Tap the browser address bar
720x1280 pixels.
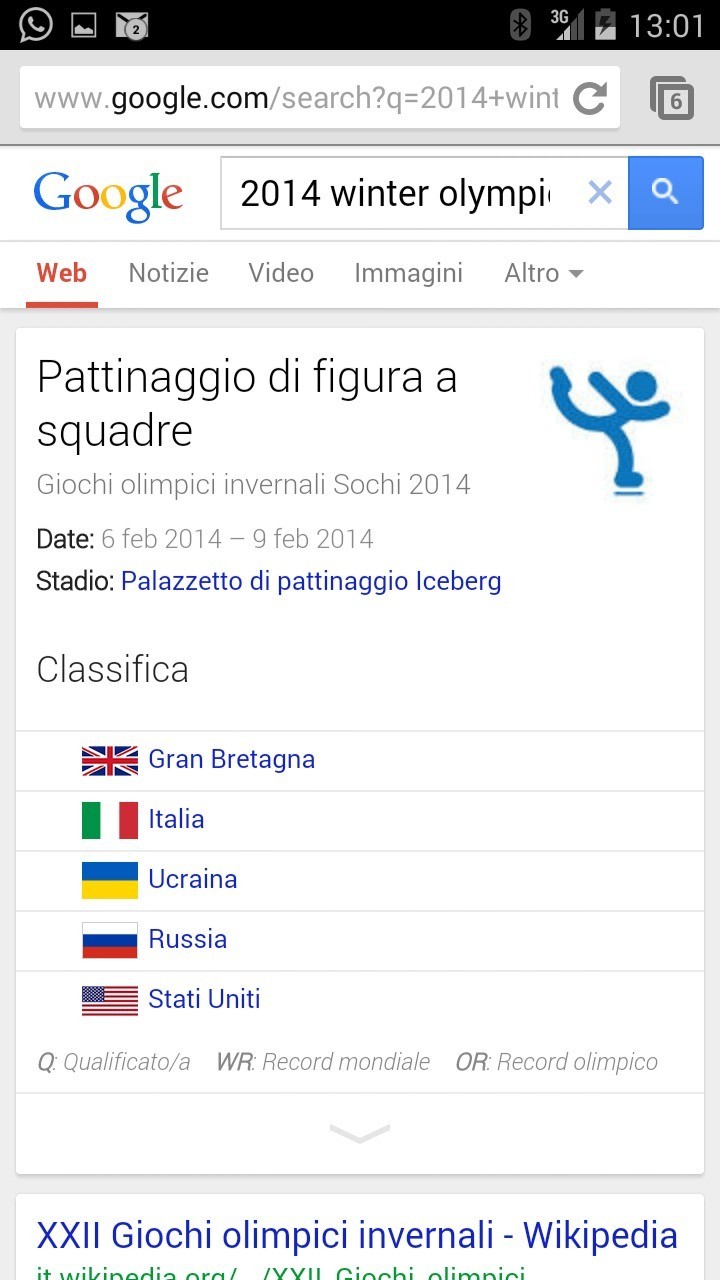(295, 98)
